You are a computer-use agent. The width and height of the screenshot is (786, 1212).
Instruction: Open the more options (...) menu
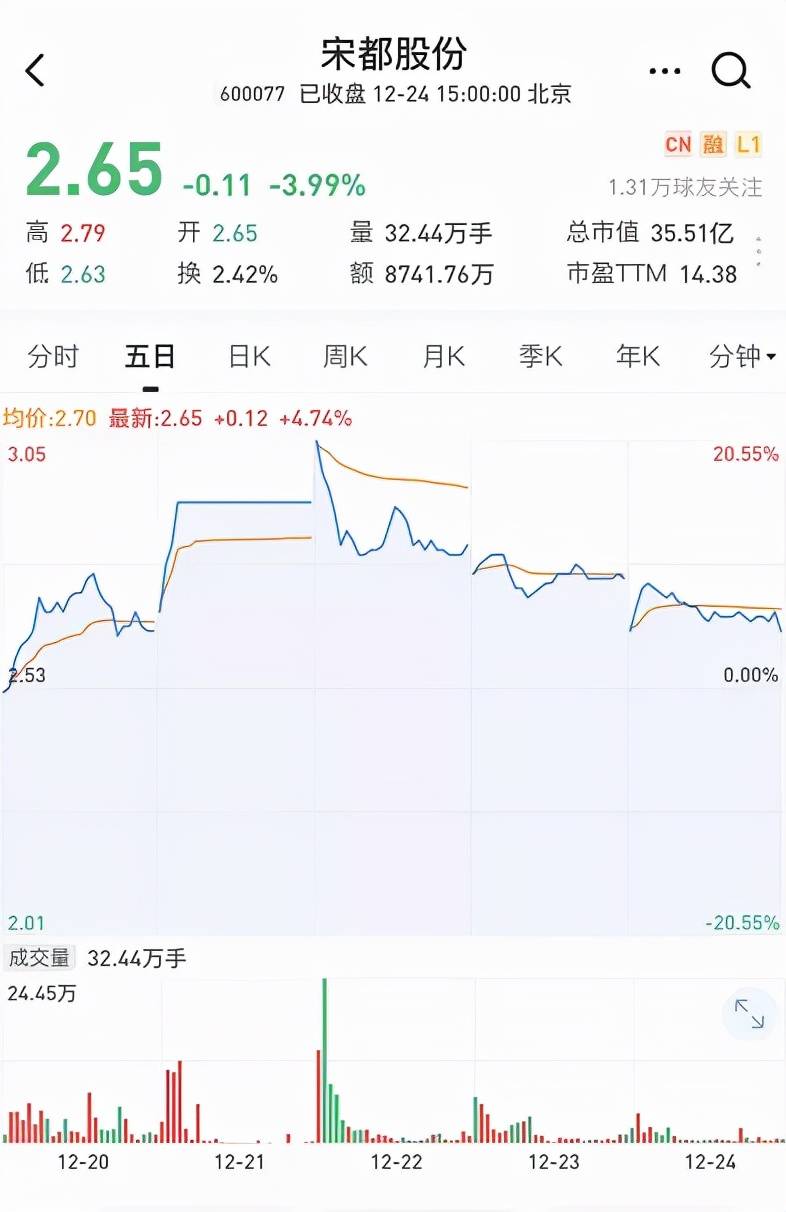click(x=663, y=70)
